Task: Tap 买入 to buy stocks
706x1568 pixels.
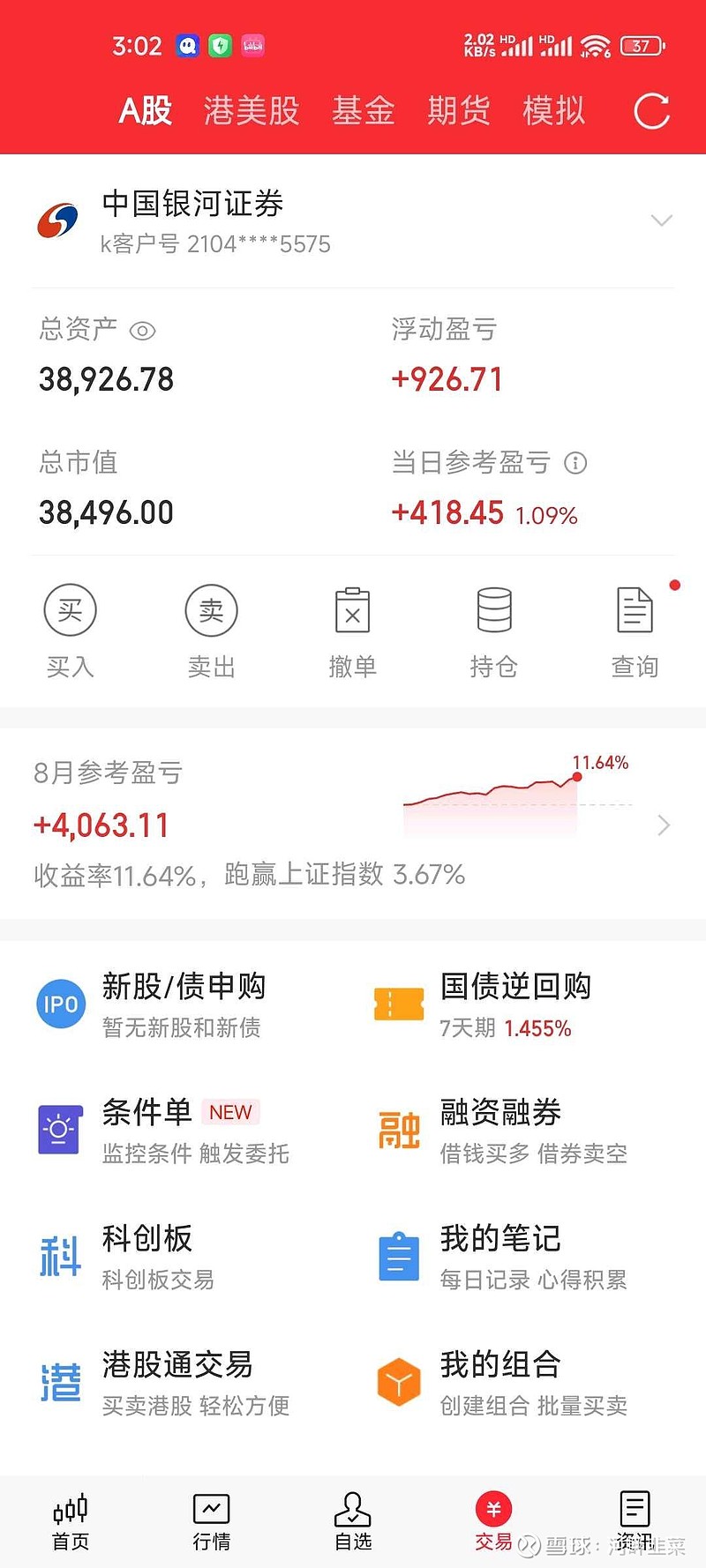Action: (x=70, y=631)
